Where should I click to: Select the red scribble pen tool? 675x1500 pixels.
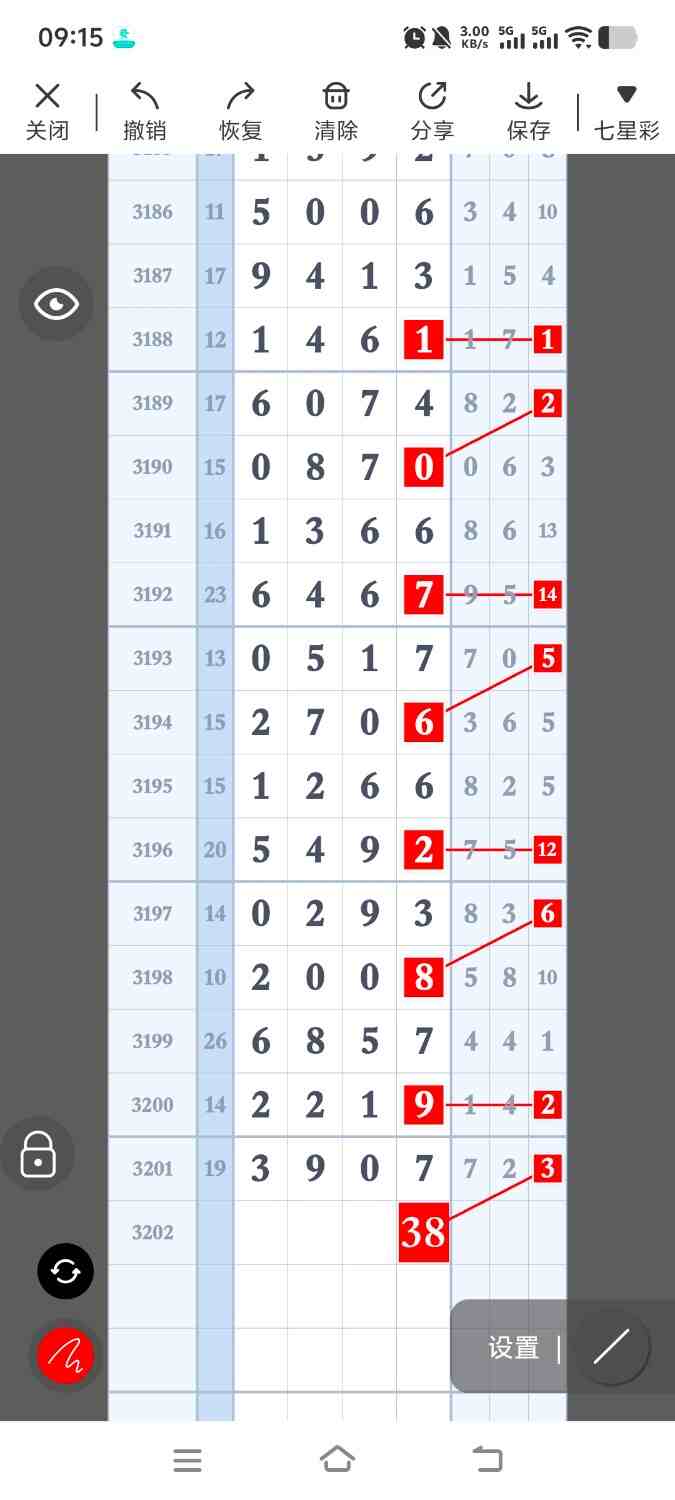pyautogui.click(x=65, y=1356)
